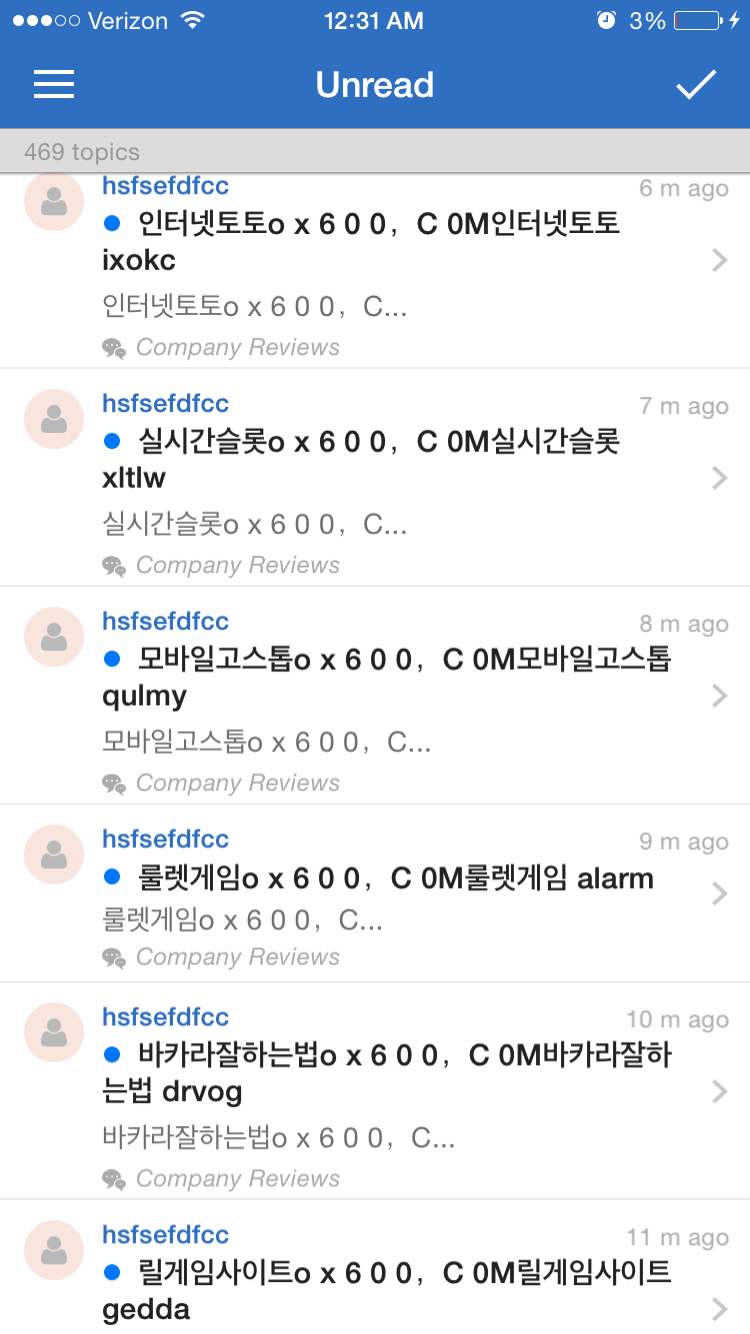The height and width of the screenshot is (1334, 750).
Task: Open the topic ending with xltlw
Action: tap(375, 477)
